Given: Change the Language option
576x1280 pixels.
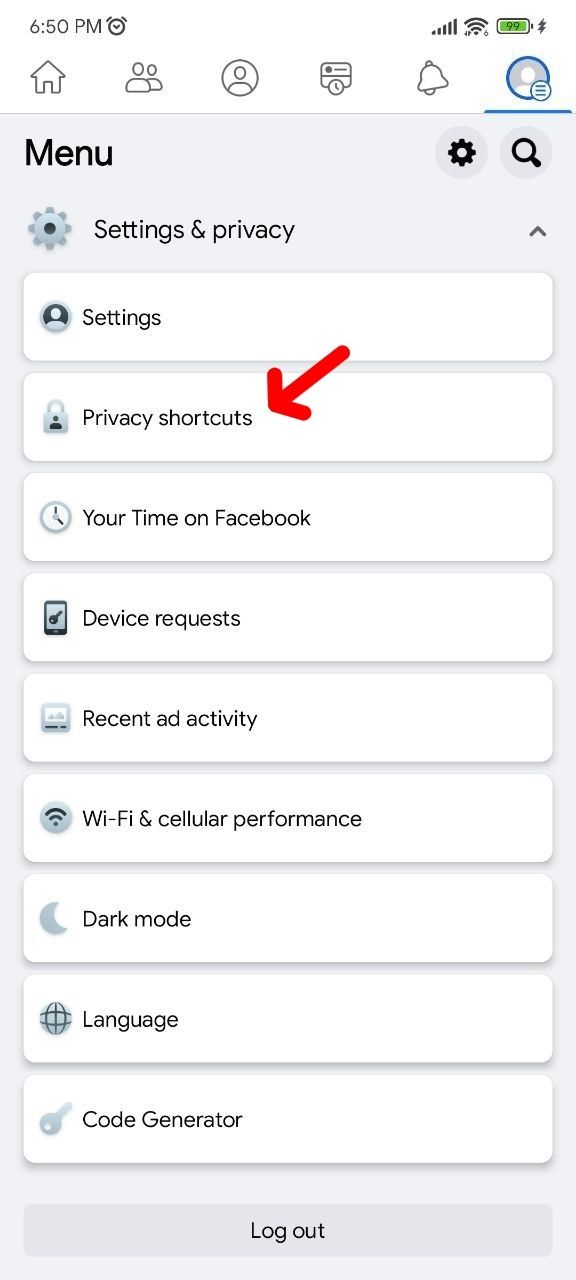Looking at the screenshot, I should point(288,1019).
